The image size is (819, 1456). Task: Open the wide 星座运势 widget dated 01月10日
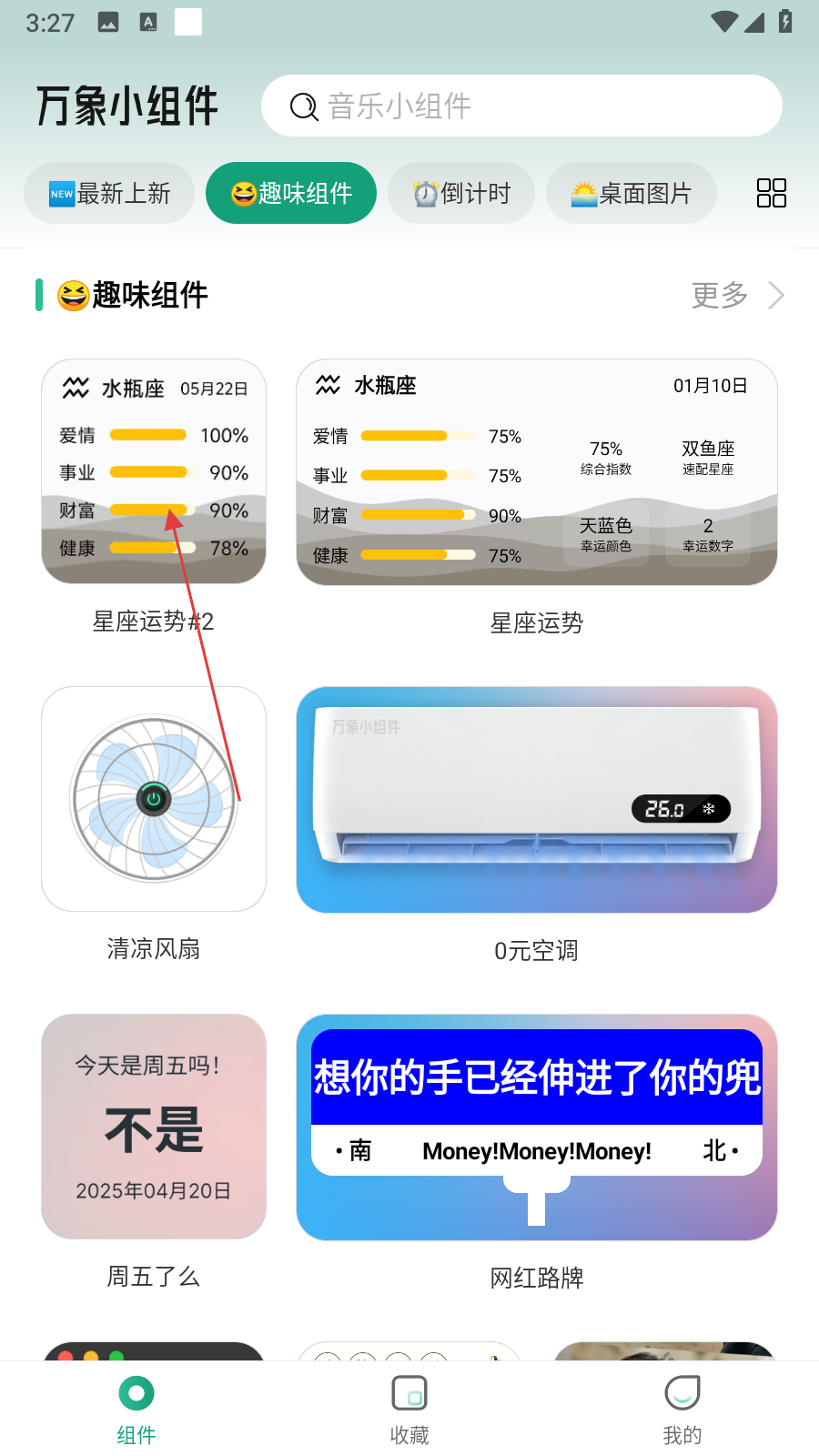click(x=537, y=472)
